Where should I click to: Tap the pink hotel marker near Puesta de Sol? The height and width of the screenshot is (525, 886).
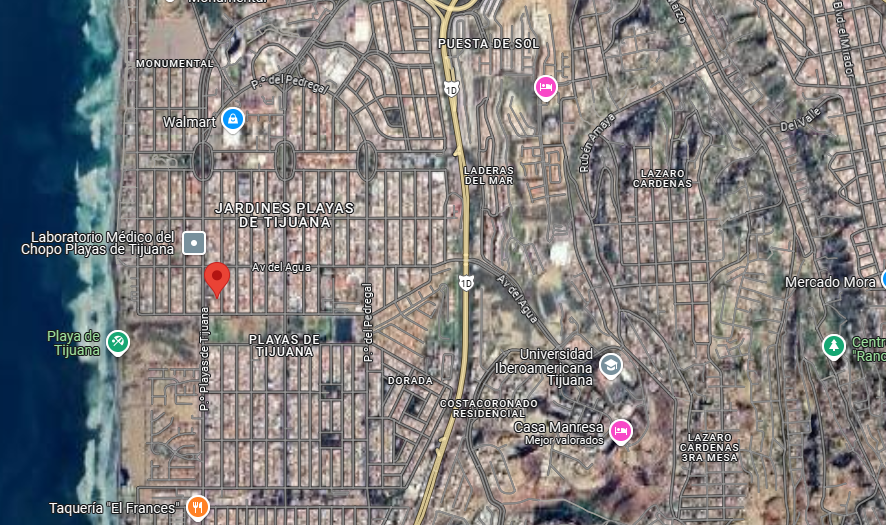click(x=545, y=86)
